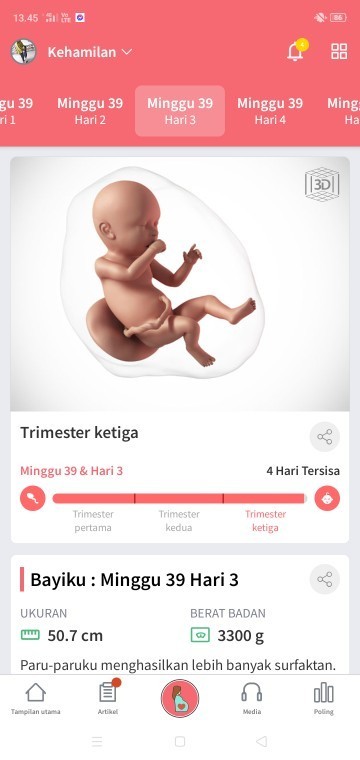Expand the Kehamilan dropdown

click(90, 52)
